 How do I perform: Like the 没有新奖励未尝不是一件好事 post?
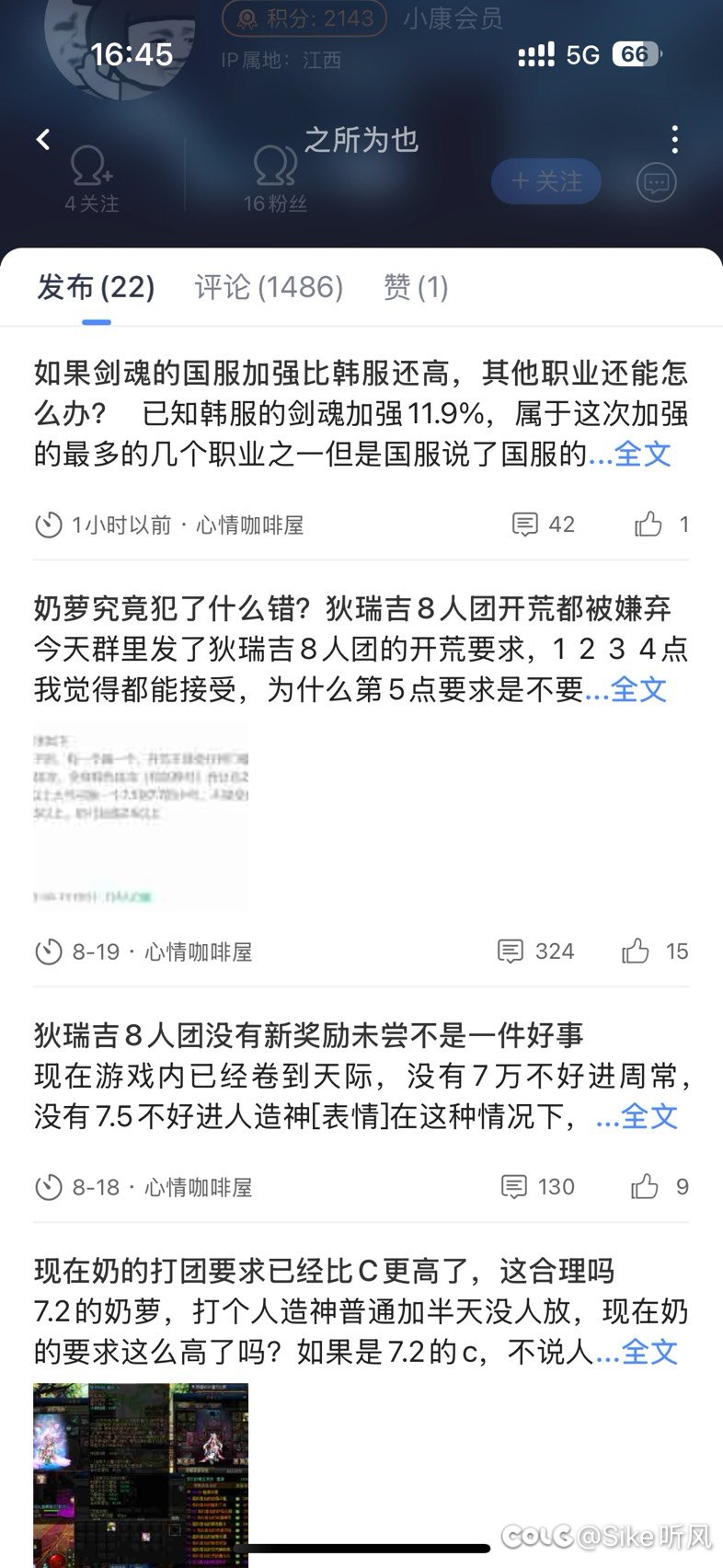[x=660, y=1187]
